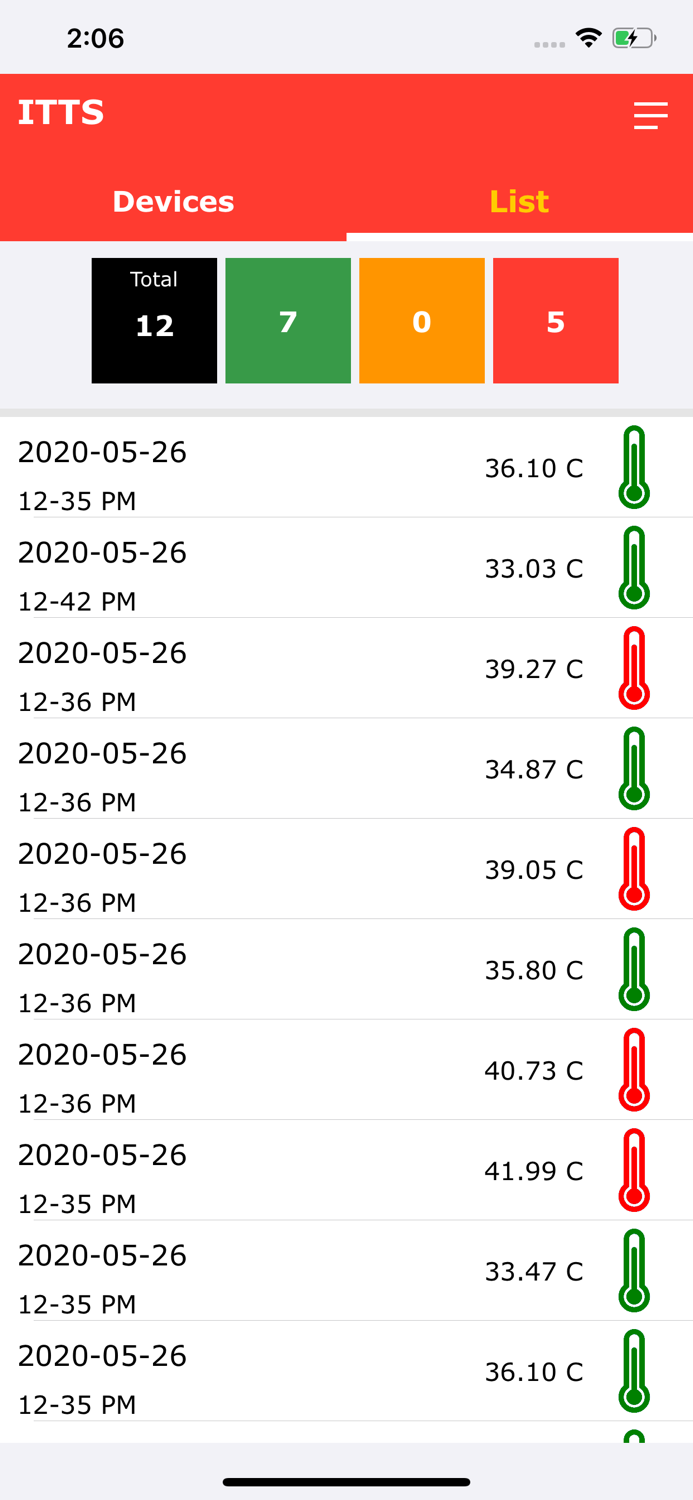Open the 33.03 C reading

[346, 569]
